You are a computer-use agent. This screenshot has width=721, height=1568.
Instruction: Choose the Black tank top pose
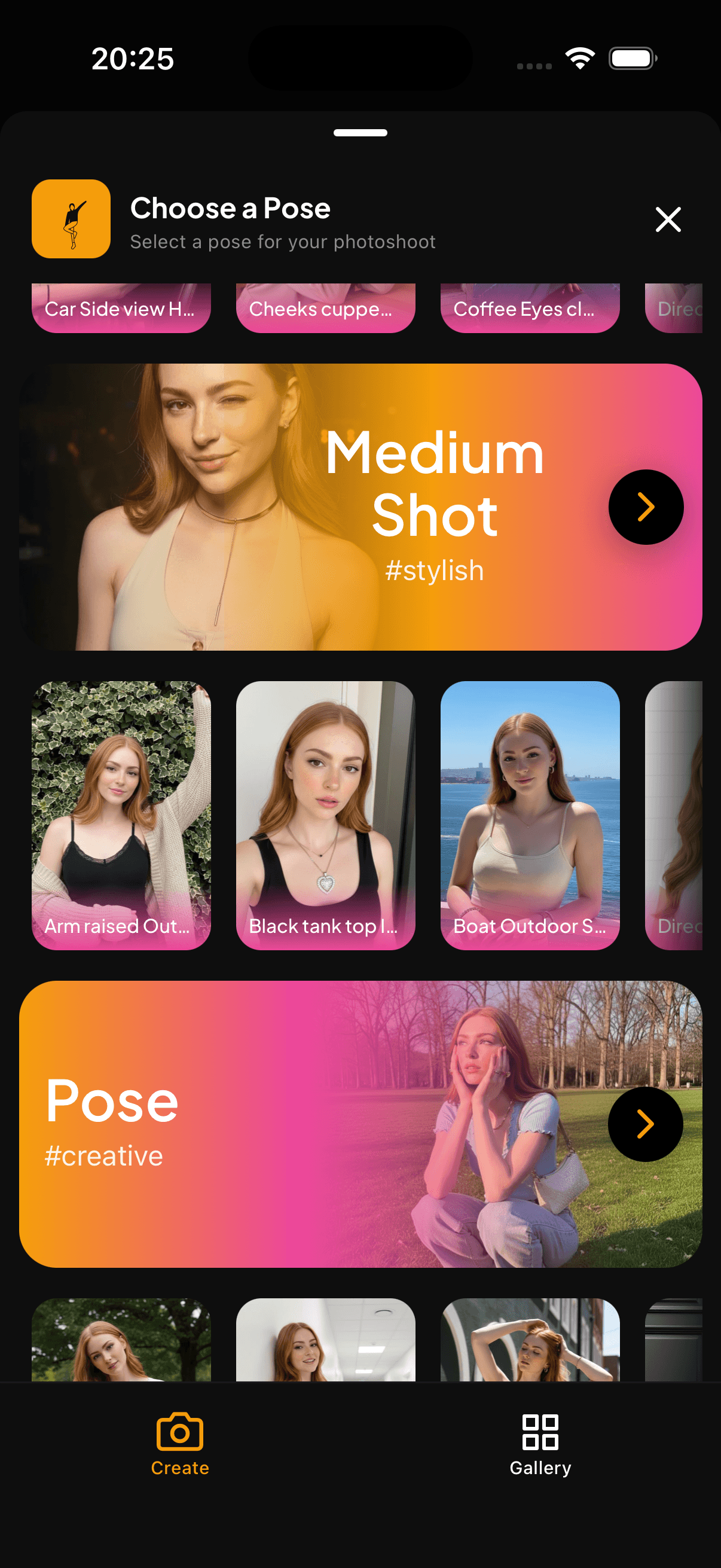click(325, 814)
